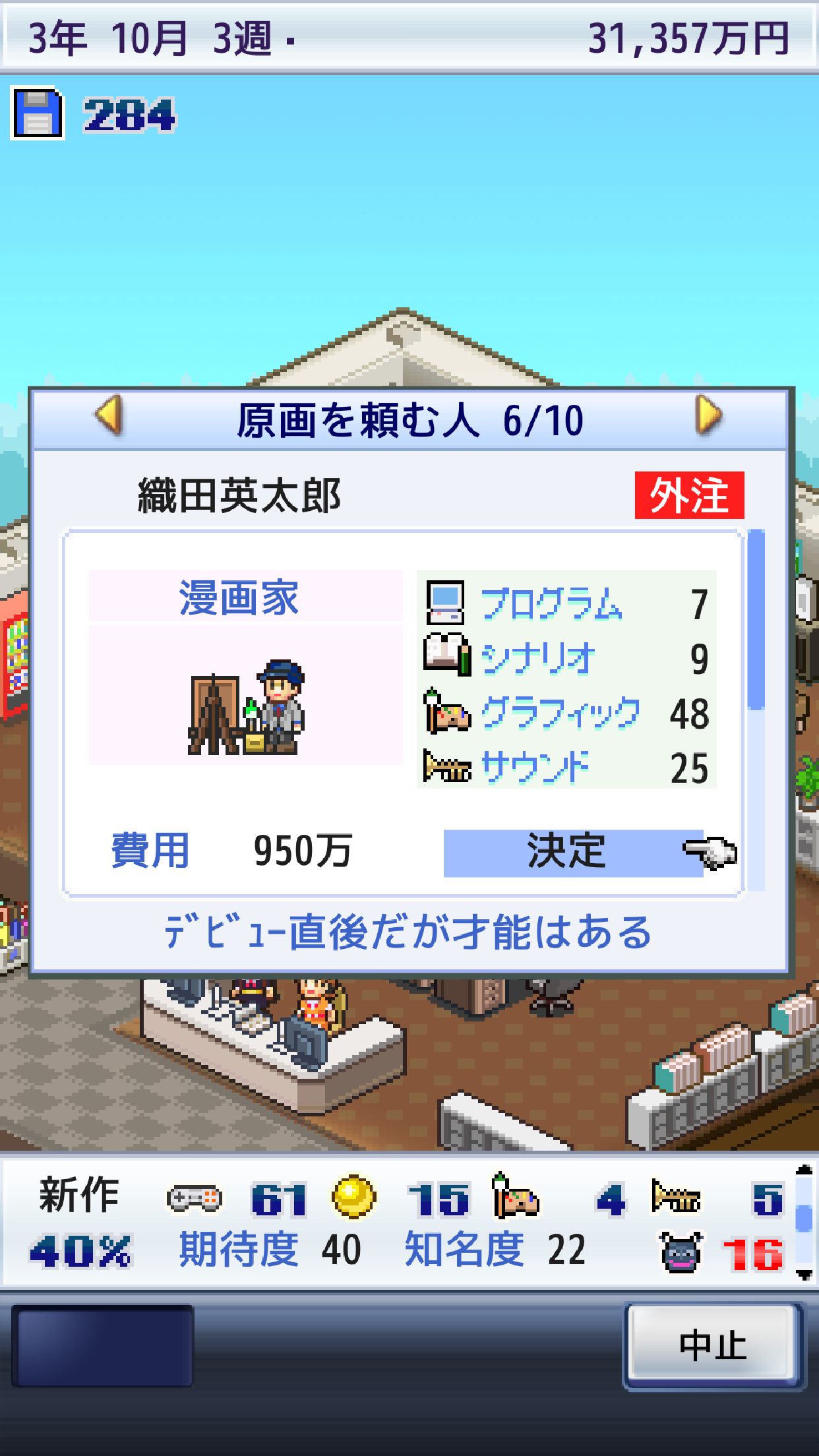Screen dimensions: 819x1456
Task: Cancel with the 中止 button
Action: (712, 1346)
